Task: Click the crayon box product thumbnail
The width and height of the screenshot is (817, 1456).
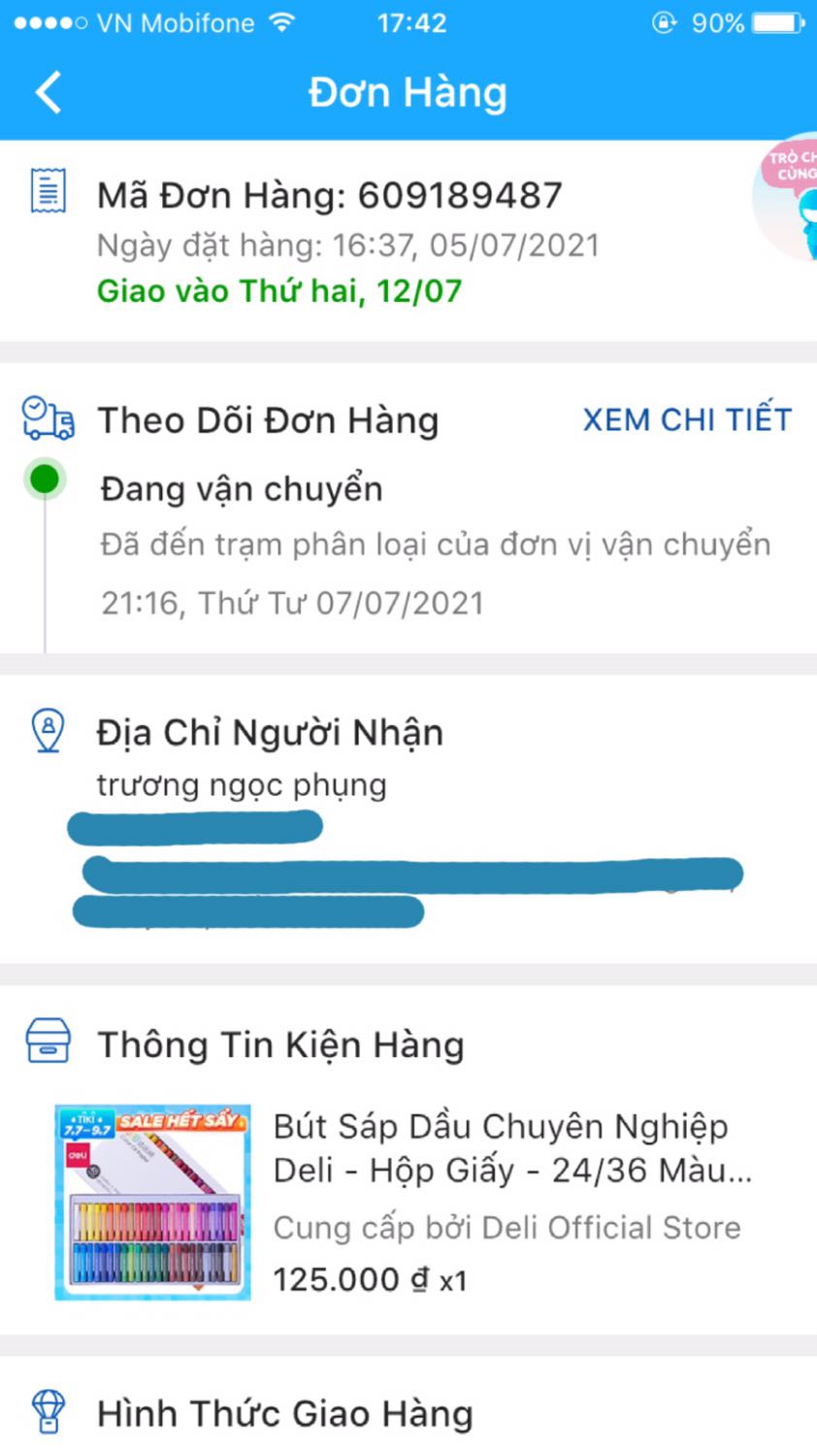Action: click(x=150, y=1201)
